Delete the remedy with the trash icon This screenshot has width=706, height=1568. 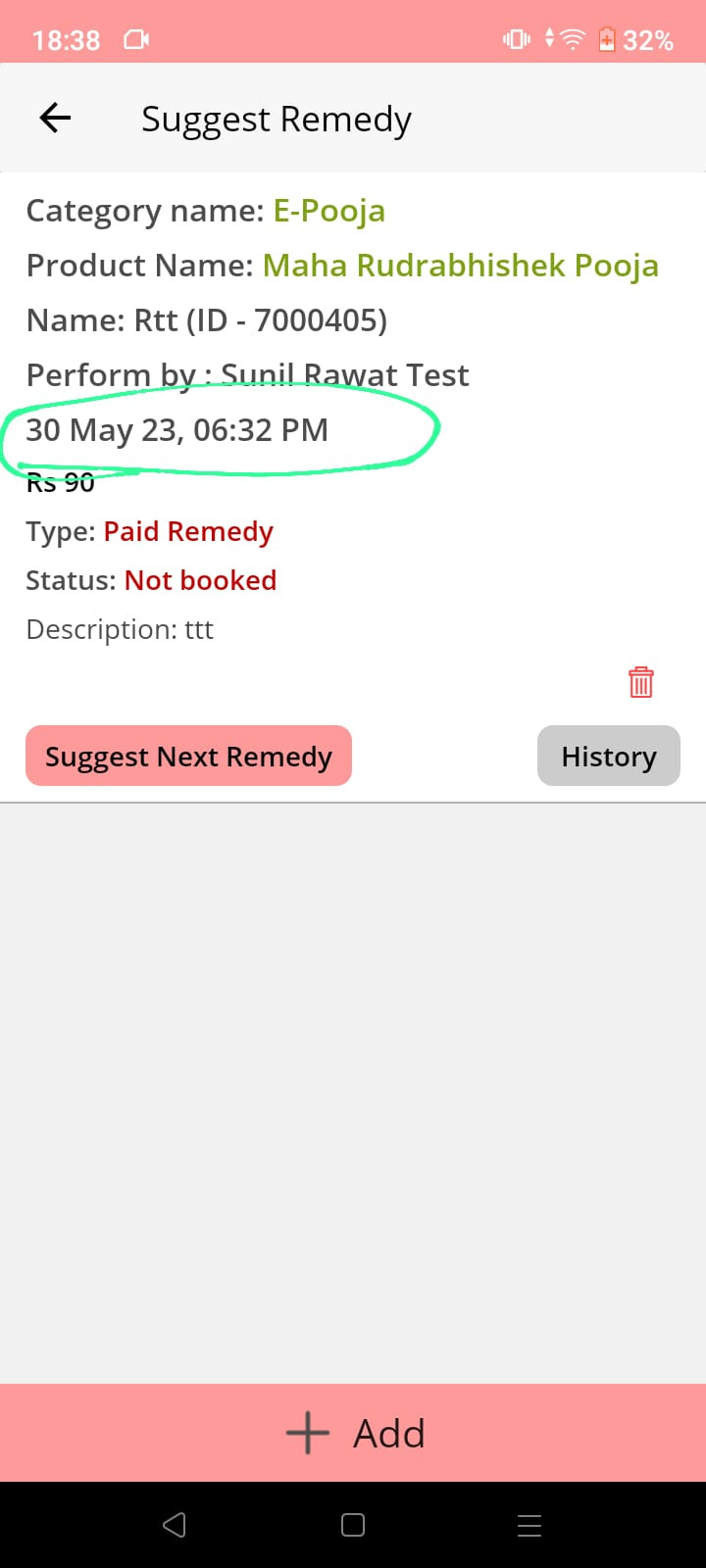coord(640,681)
